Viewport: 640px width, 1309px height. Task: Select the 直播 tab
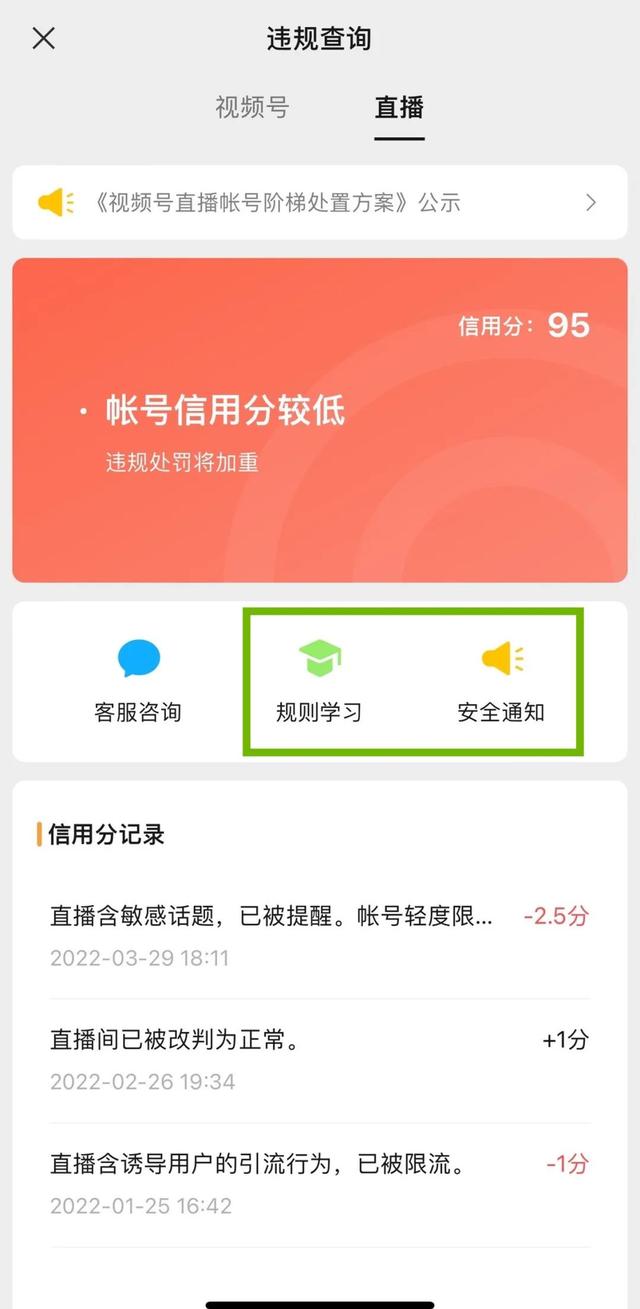399,107
